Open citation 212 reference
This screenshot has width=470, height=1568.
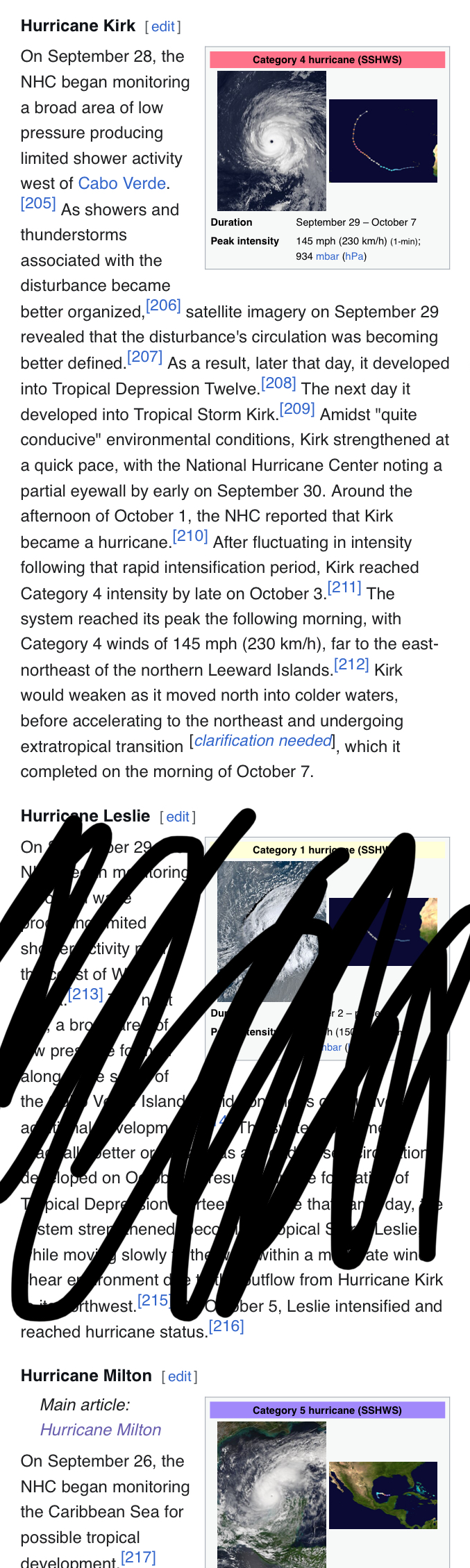351,664
